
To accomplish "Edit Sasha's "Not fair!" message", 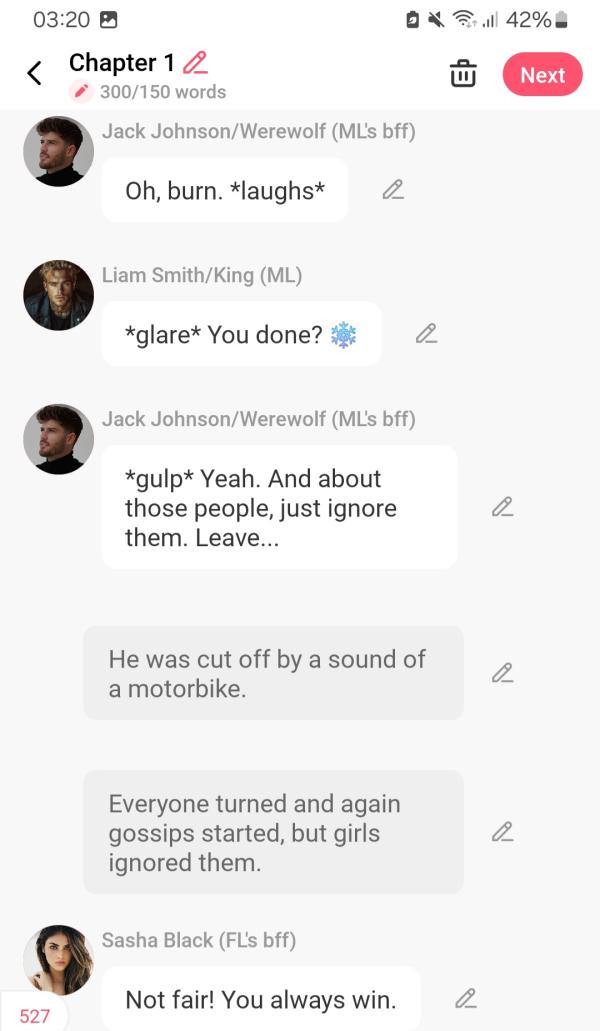I will 465,998.
